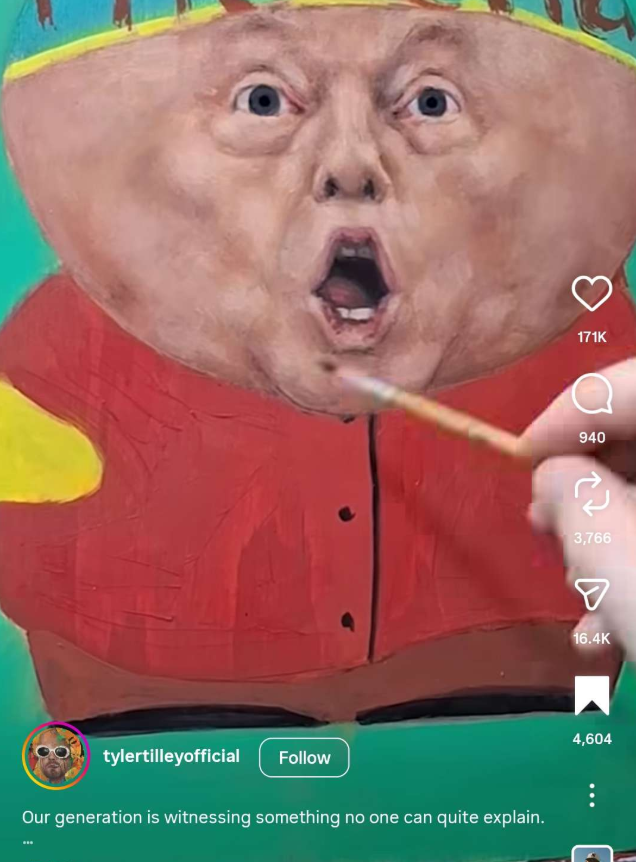The width and height of the screenshot is (636, 862).
Task: Share this reel via the send icon
Action: coord(591,596)
